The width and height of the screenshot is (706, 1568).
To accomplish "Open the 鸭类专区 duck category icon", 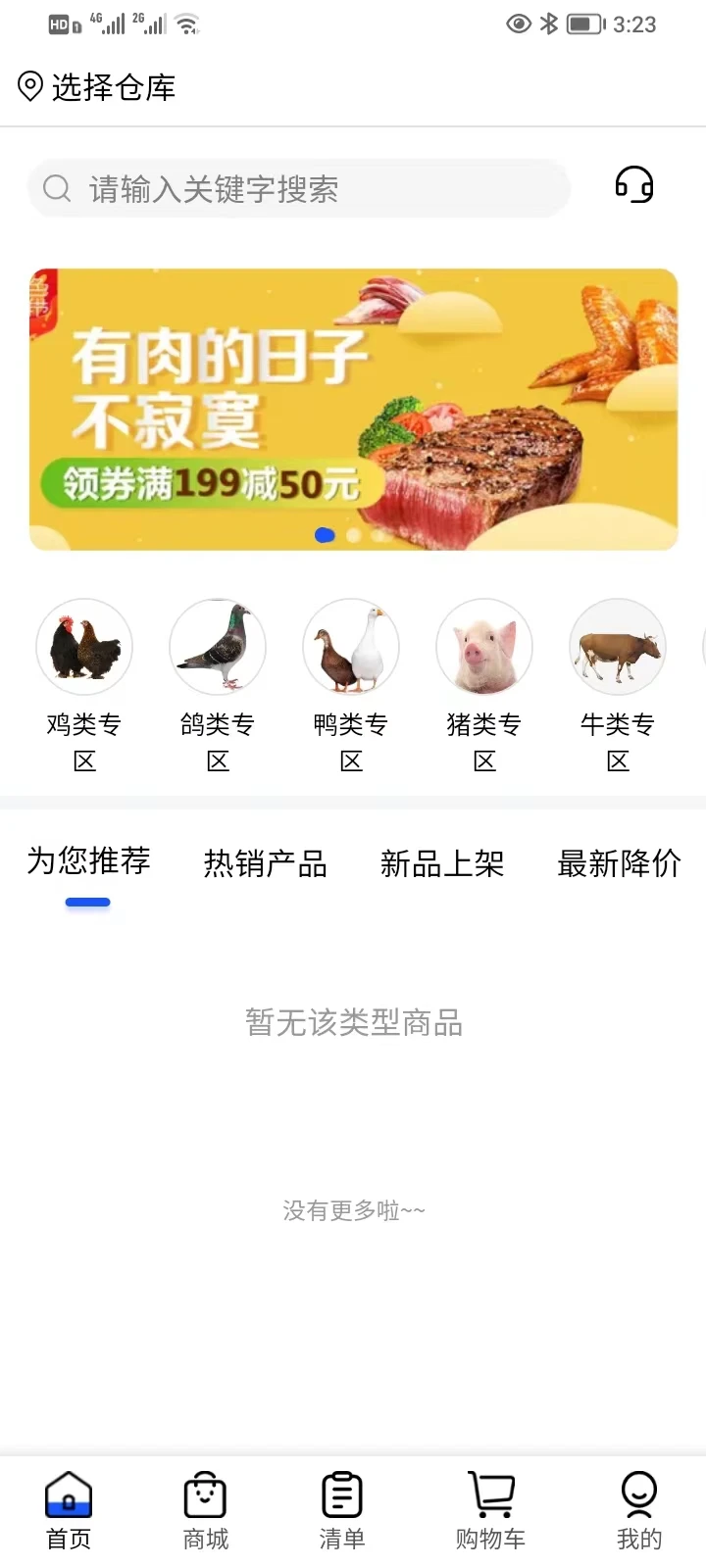I will 351,646.
